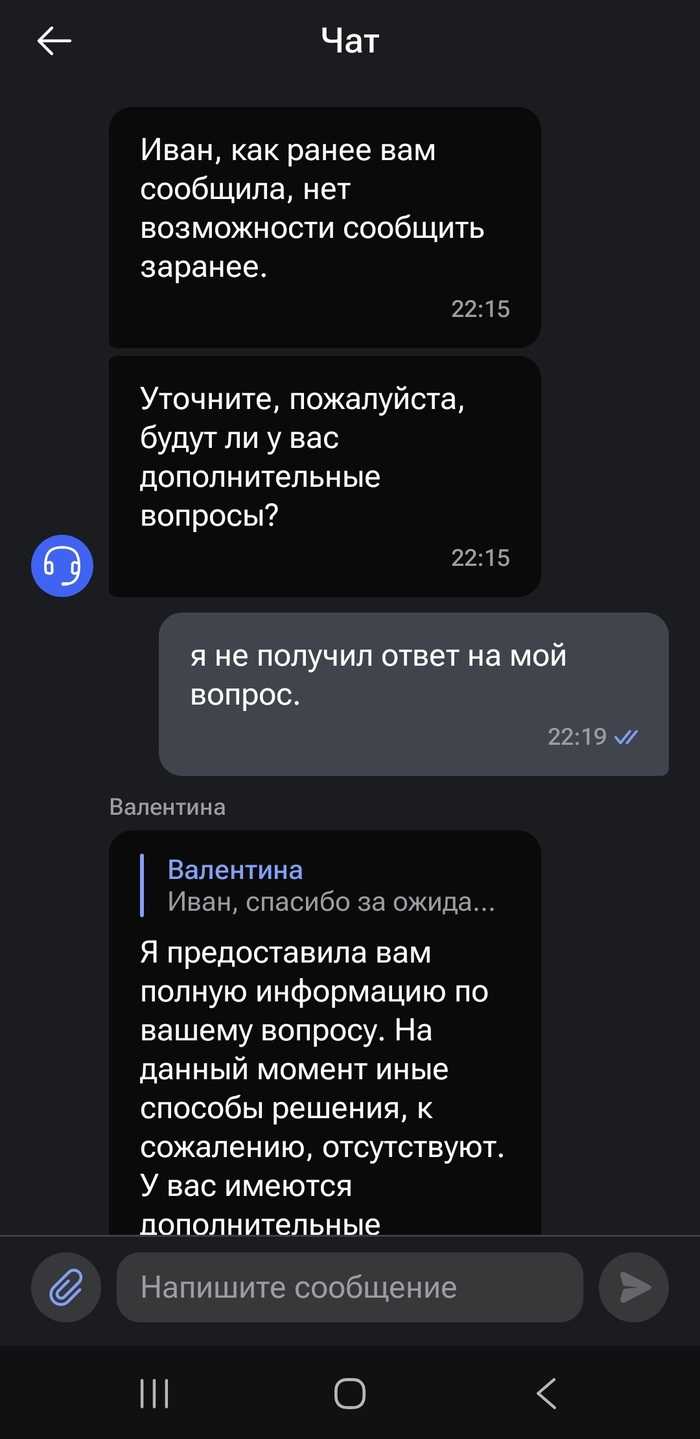
Task: Attach a file with the paperclip icon
Action: (65, 1287)
